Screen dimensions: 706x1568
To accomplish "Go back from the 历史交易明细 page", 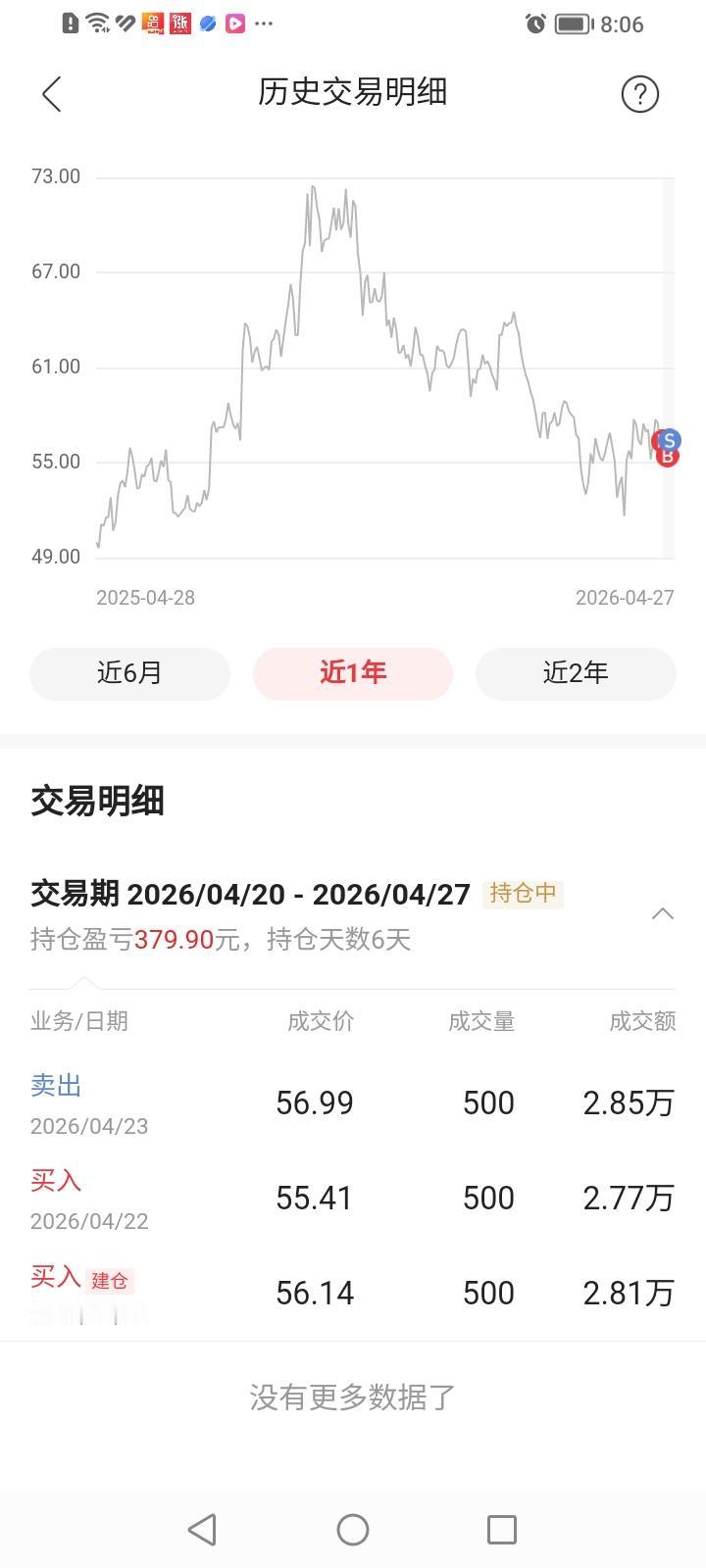I will click(x=52, y=94).
